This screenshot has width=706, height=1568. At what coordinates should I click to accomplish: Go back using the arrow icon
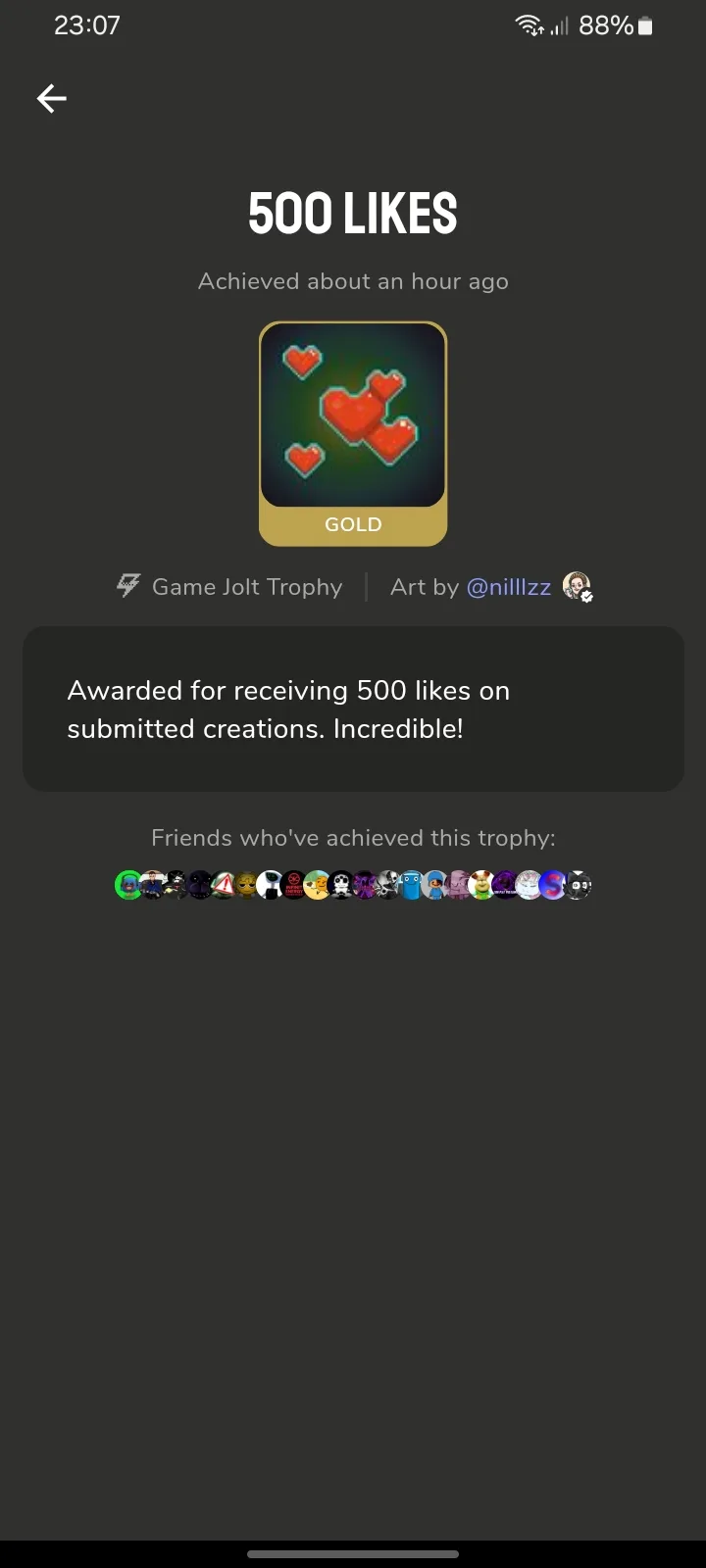[52, 98]
